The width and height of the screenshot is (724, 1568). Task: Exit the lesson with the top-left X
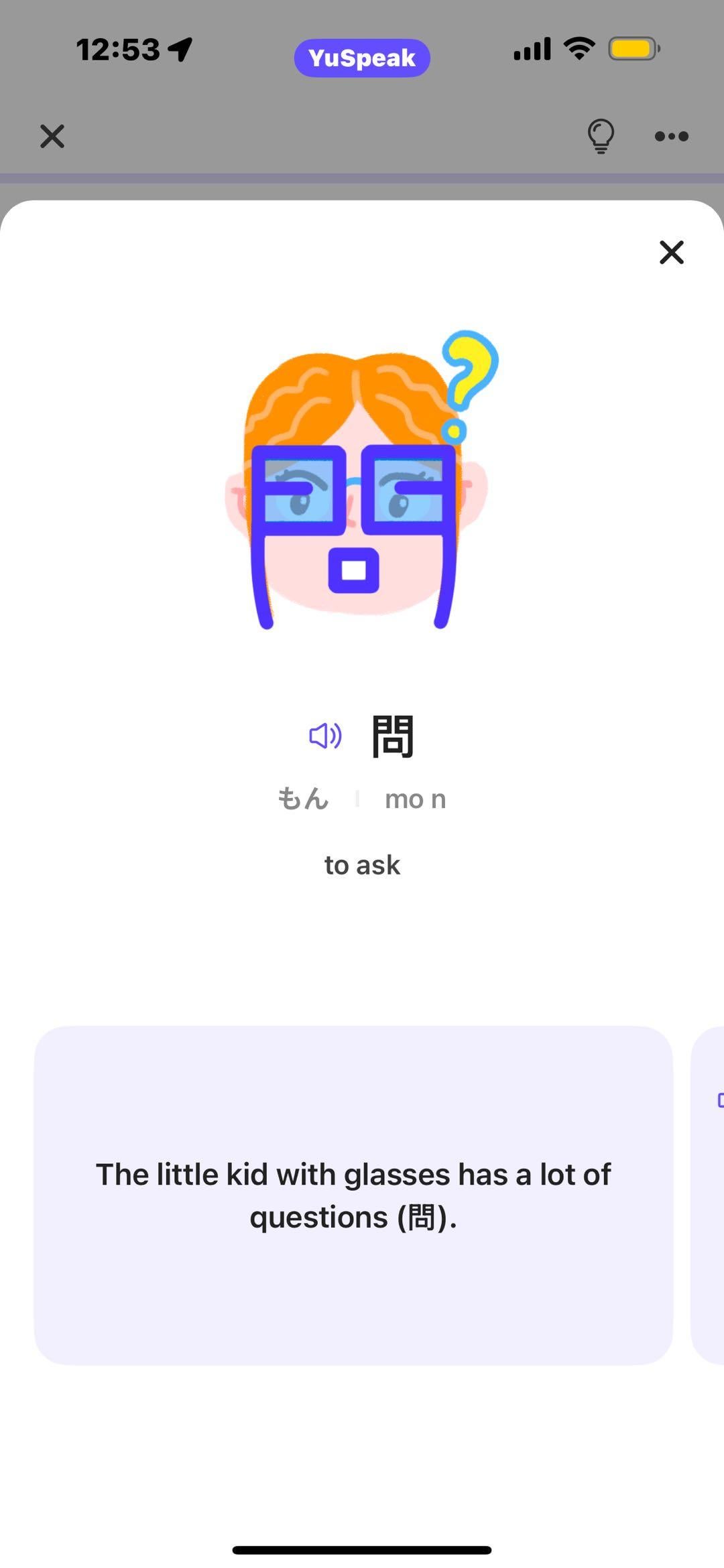(52, 136)
